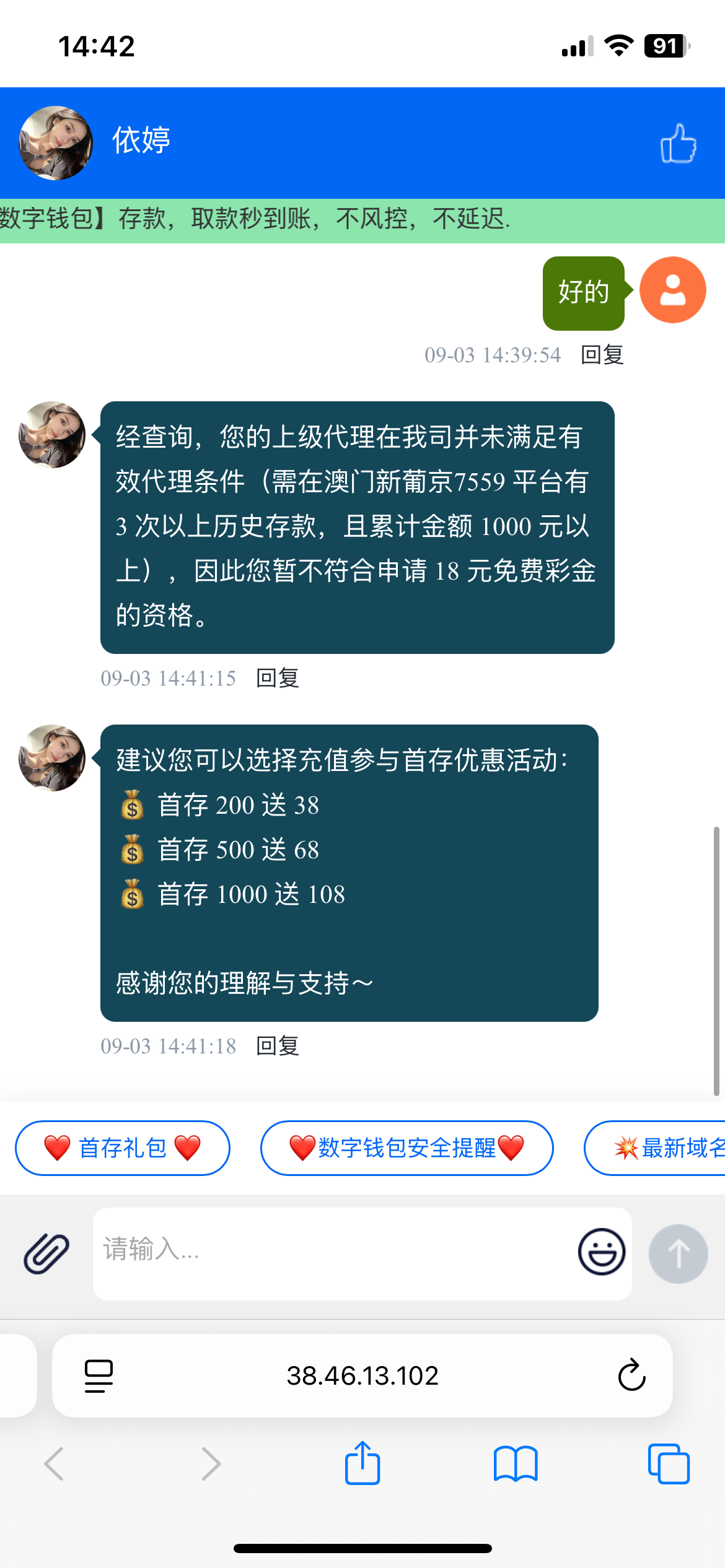Viewport: 725px width, 1568px height.
Task: Open the browser page settings menu
Action: coord(99,1375)
